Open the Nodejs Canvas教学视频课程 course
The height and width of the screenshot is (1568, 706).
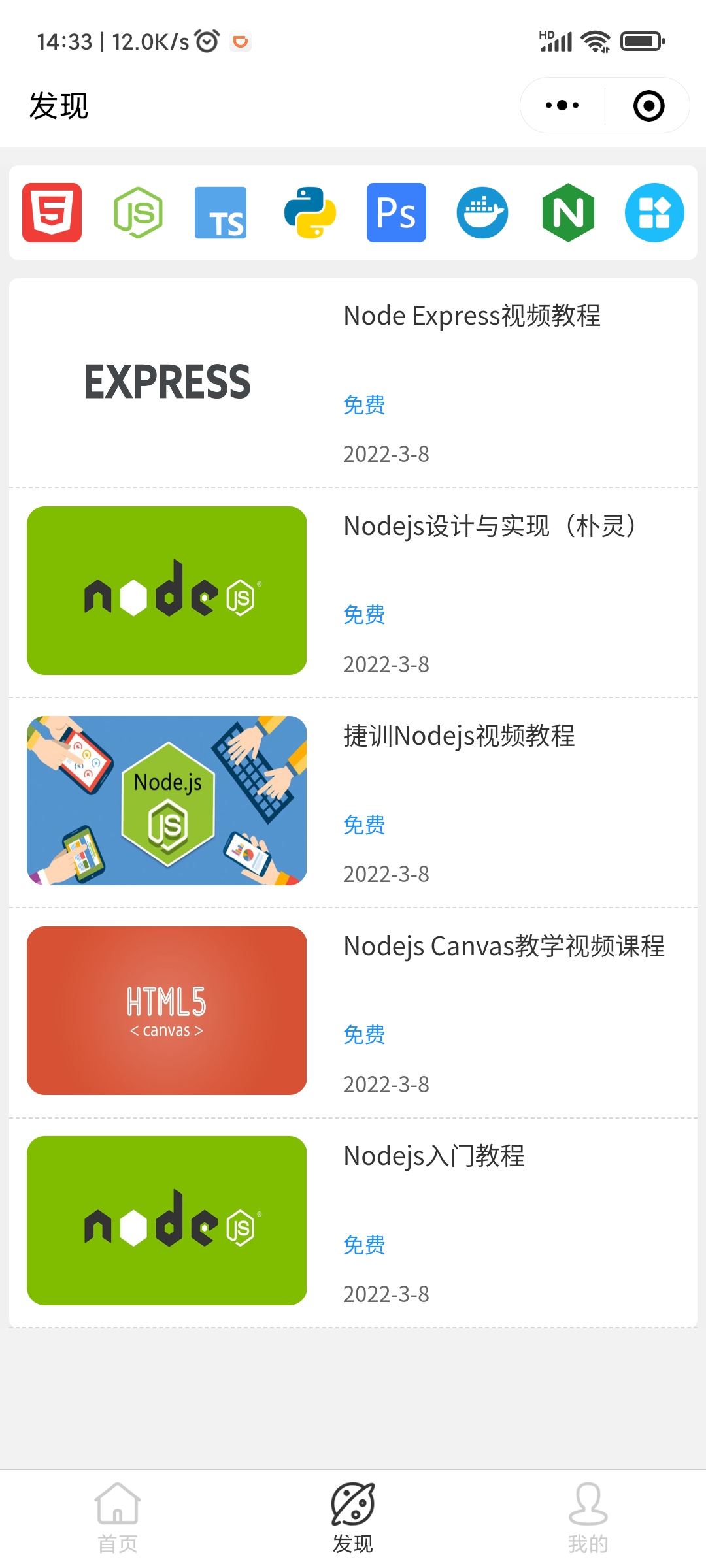pos(353,1011)
